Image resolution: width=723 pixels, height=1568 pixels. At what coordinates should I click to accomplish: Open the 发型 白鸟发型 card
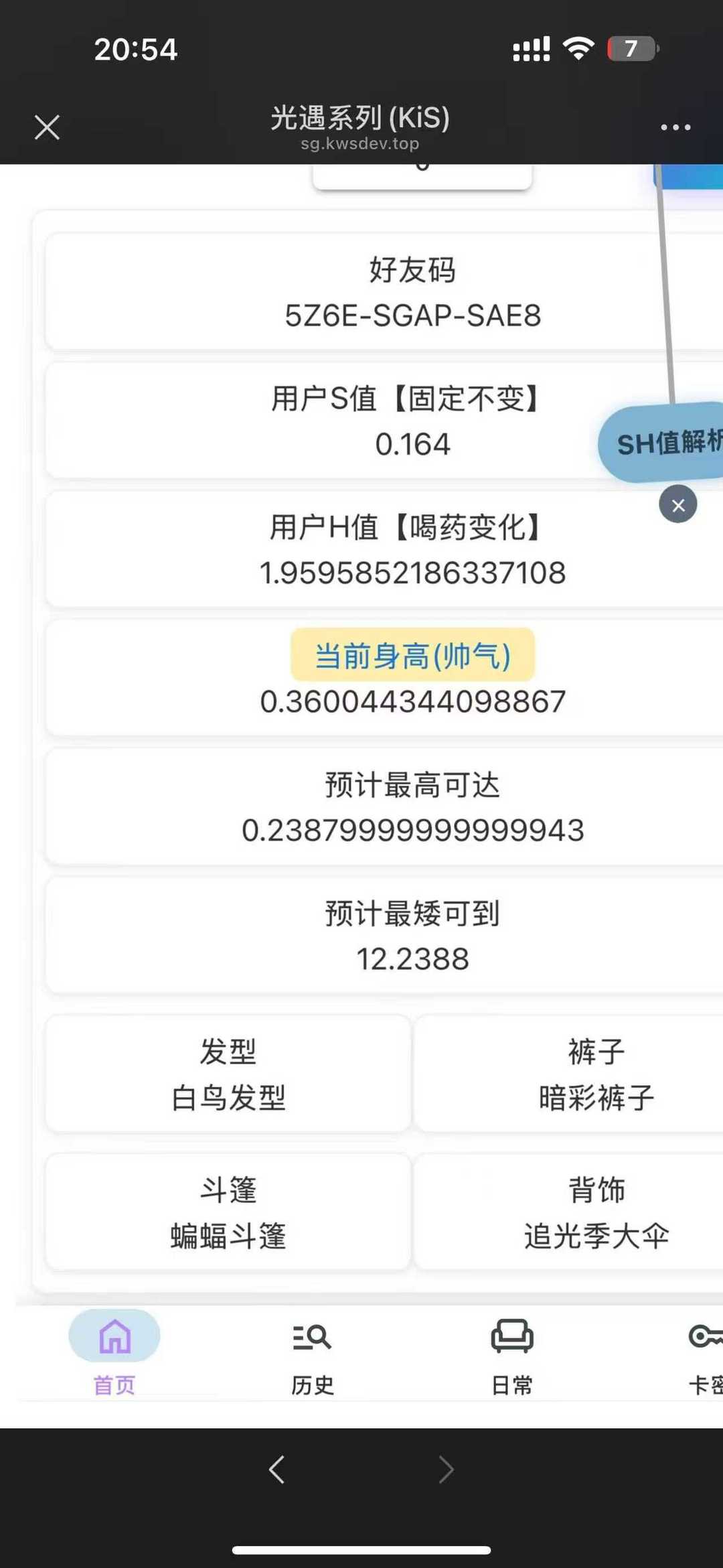tap(228, 1075)
